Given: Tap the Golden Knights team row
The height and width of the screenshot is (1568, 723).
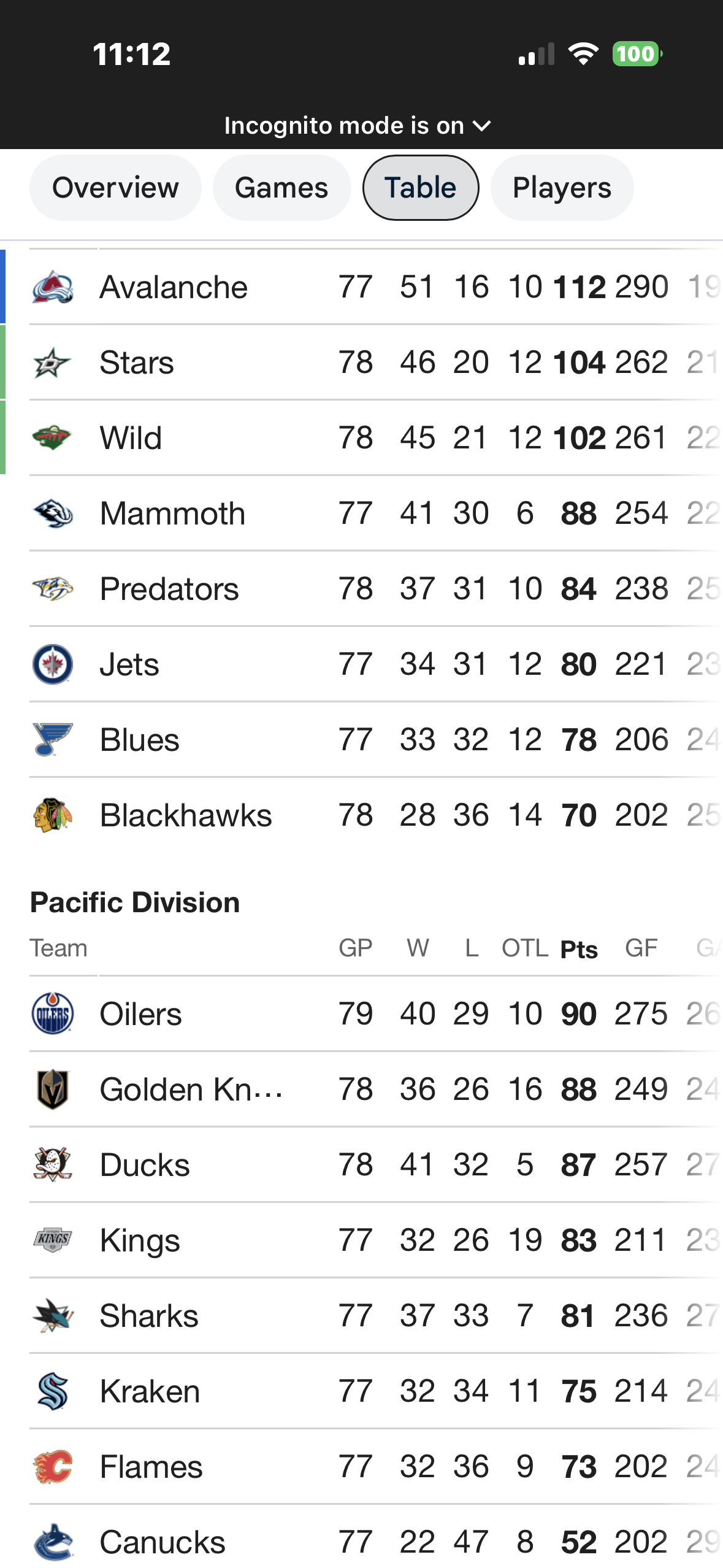Looking at the screenshot, I should (x=191, y=1090).
